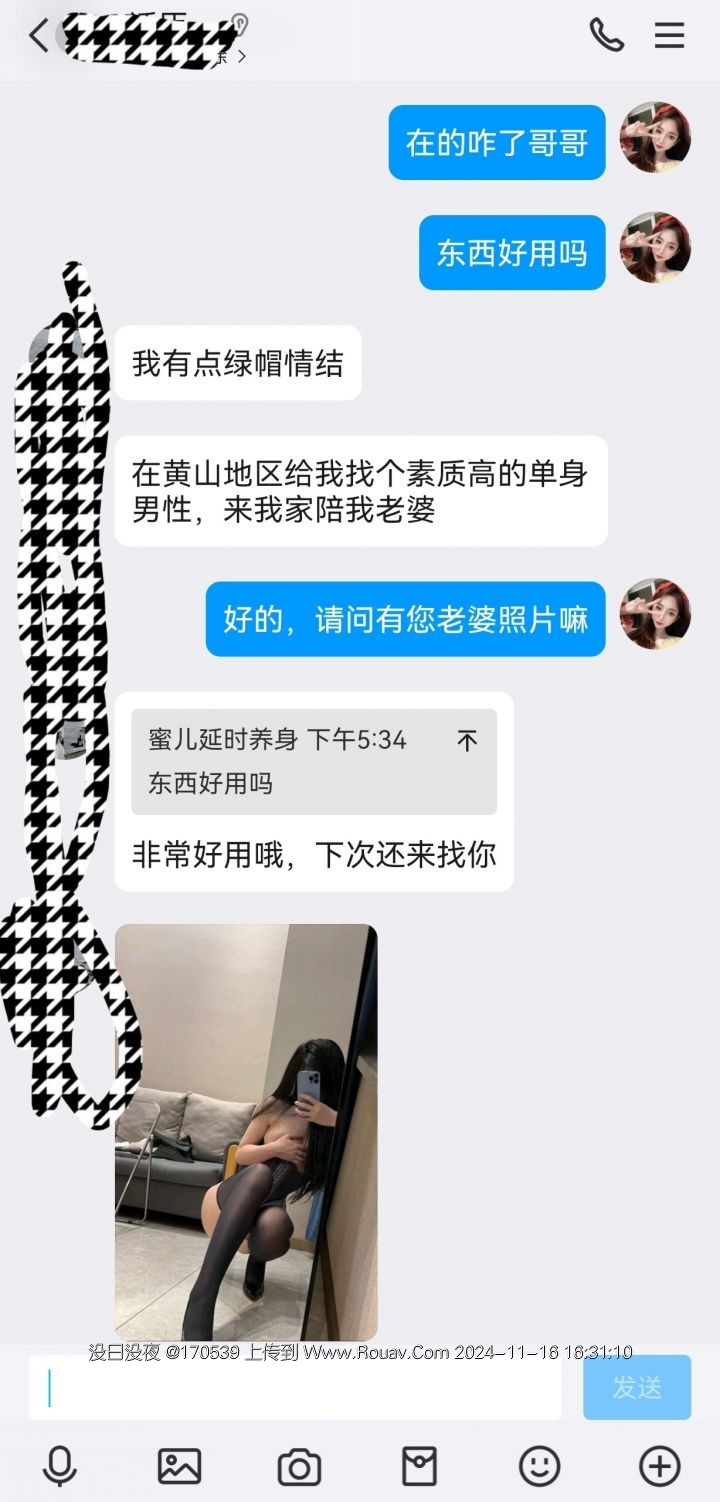Open sender's avatar beside 在的咋了哥哥
This screenshot has height=1502, width=720.
(x=655, y=138)
